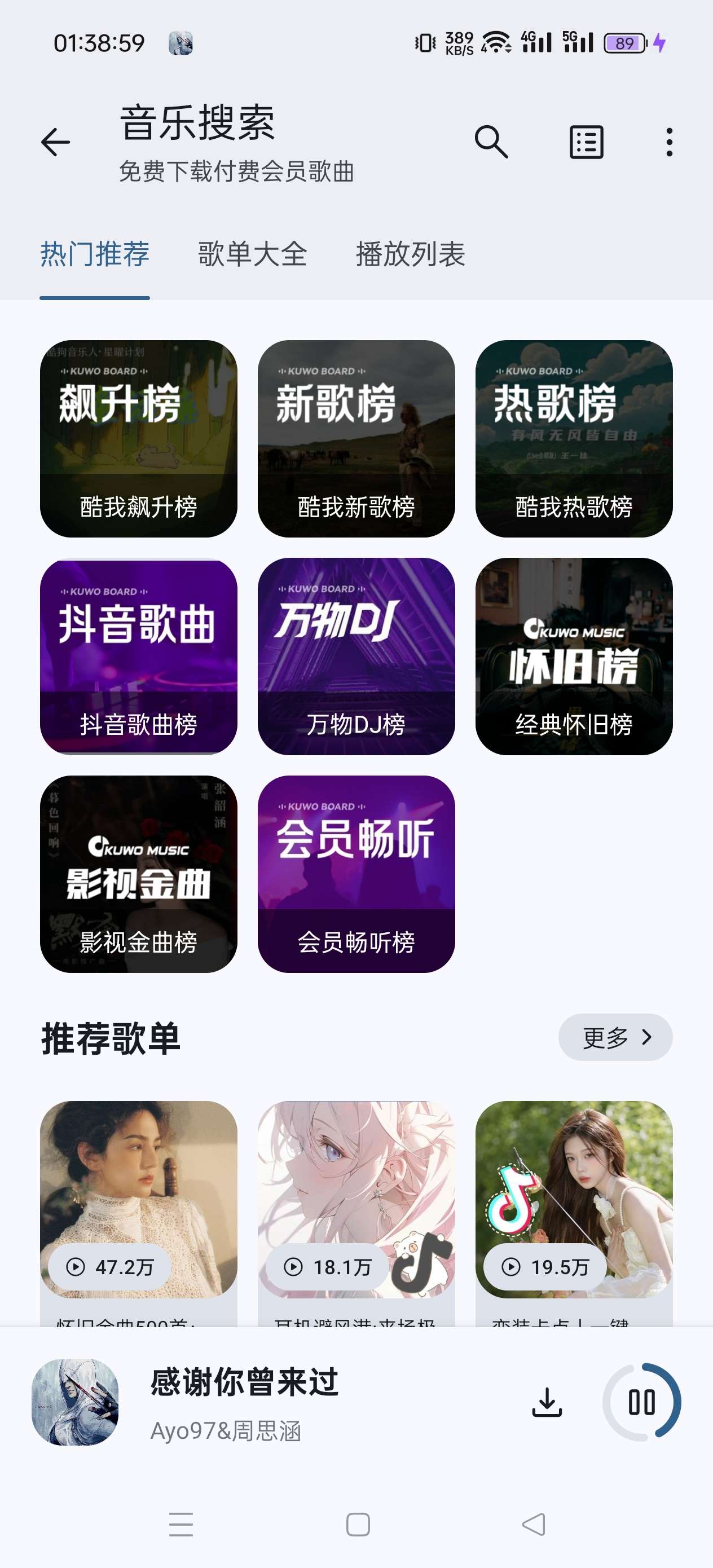Select the 热门推荐 tab
713x1568 pixels.
[94, 254]
